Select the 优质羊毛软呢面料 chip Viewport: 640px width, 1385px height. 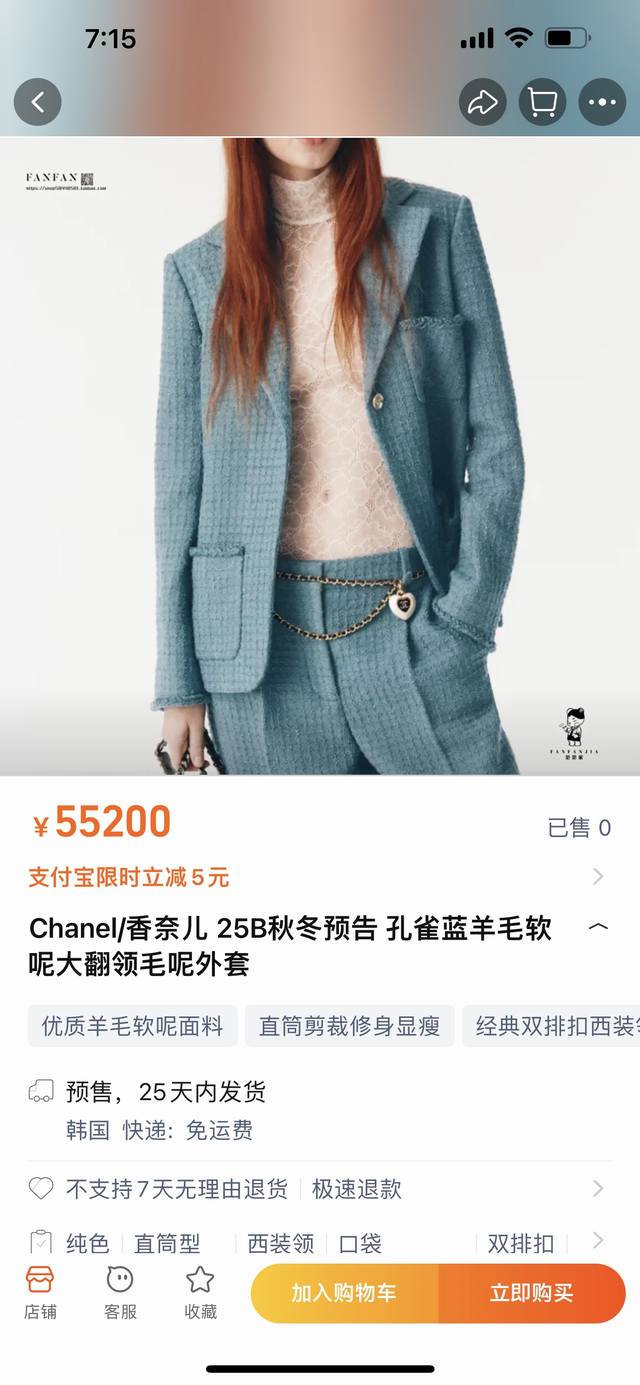(132, 1026)
